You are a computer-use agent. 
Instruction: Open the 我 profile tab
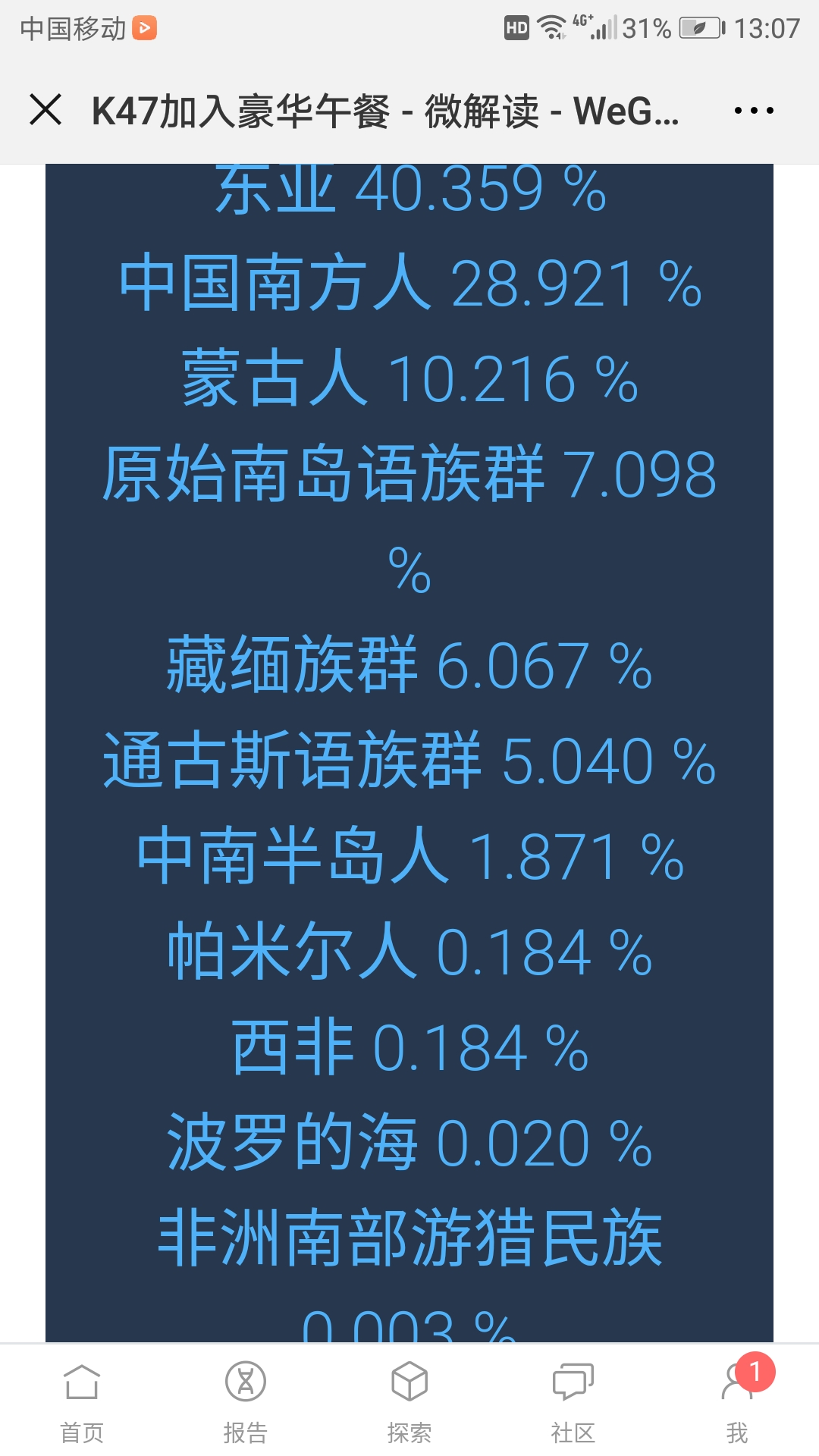[x=737, y=1401]
